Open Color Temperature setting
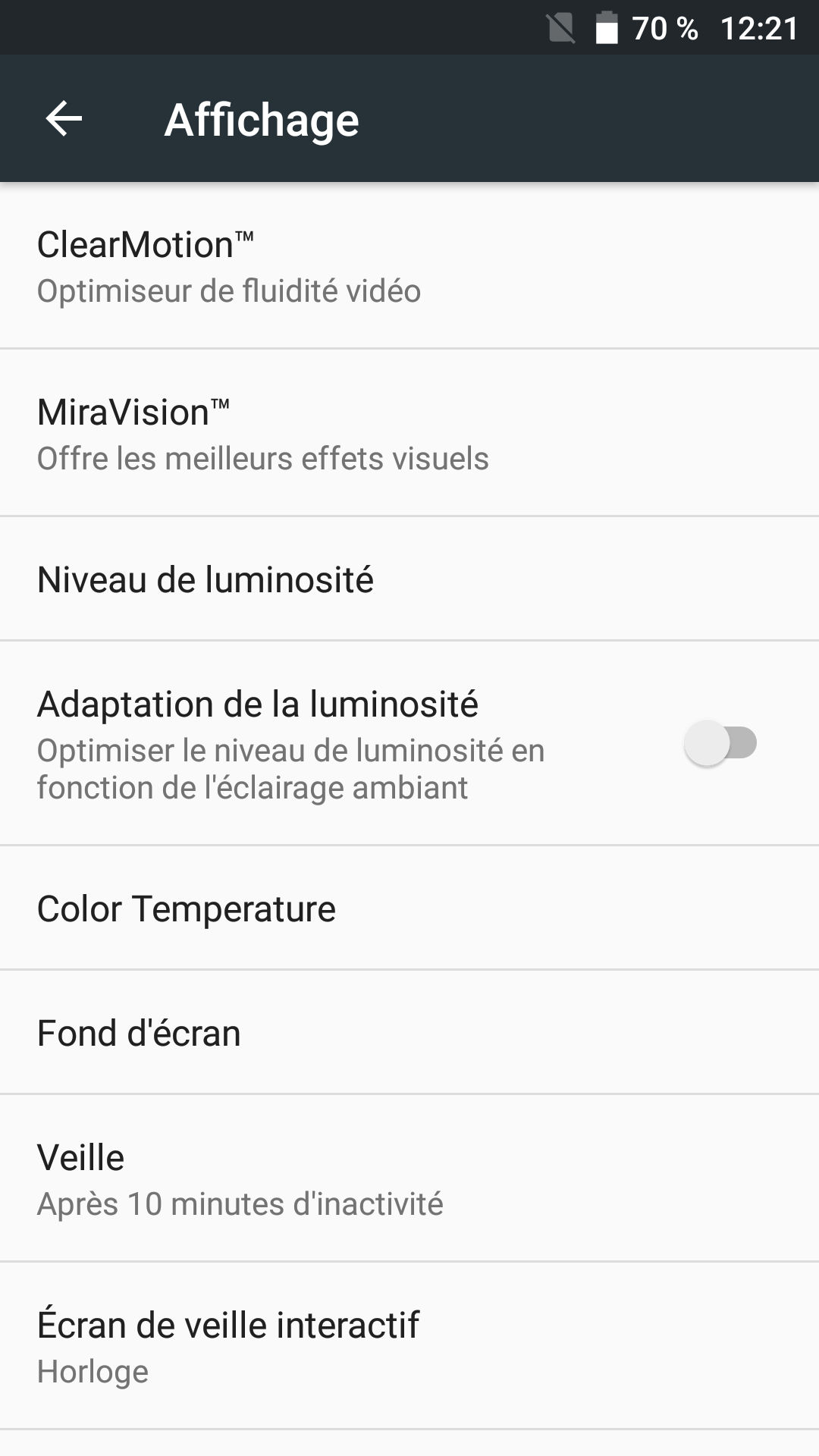 [x=409, y=908]
